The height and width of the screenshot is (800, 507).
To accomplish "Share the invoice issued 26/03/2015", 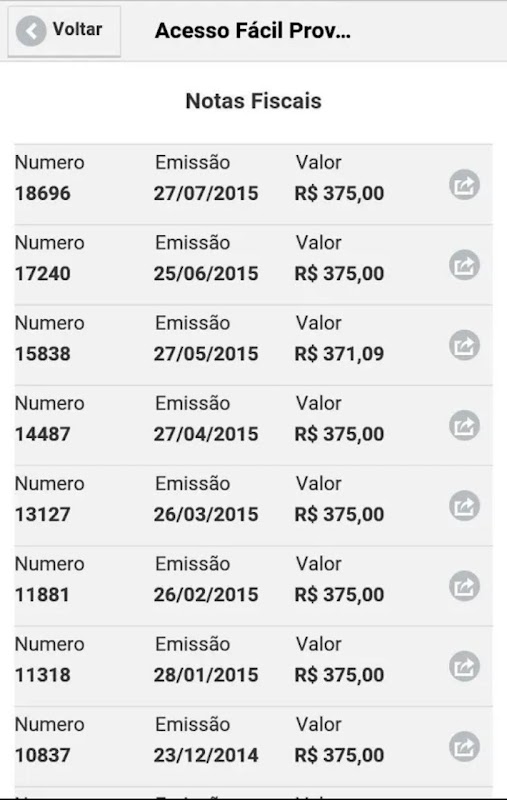I will click(464, 506).
